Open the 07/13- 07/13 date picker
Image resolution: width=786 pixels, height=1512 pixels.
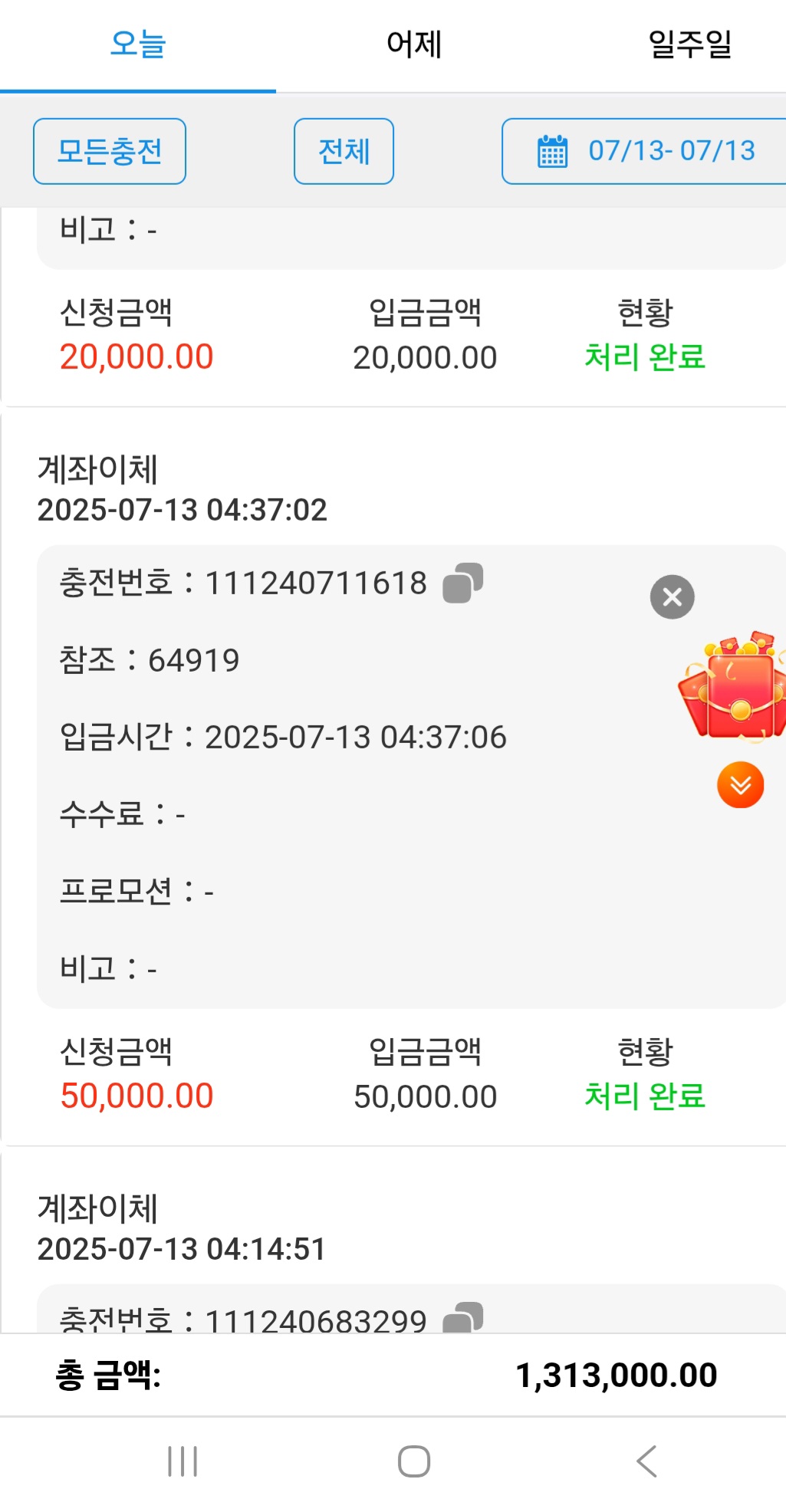[646, 151]
